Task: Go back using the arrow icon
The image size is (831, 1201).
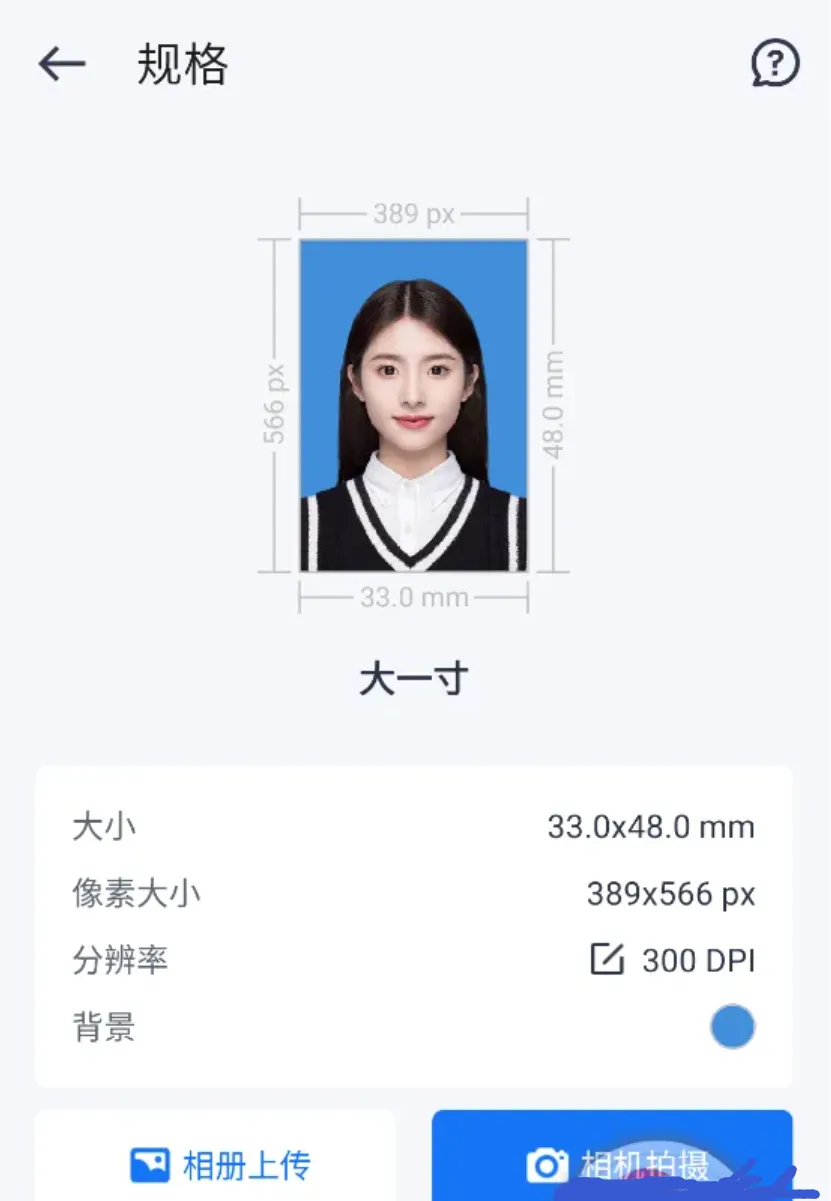Action: coord(62,65)
